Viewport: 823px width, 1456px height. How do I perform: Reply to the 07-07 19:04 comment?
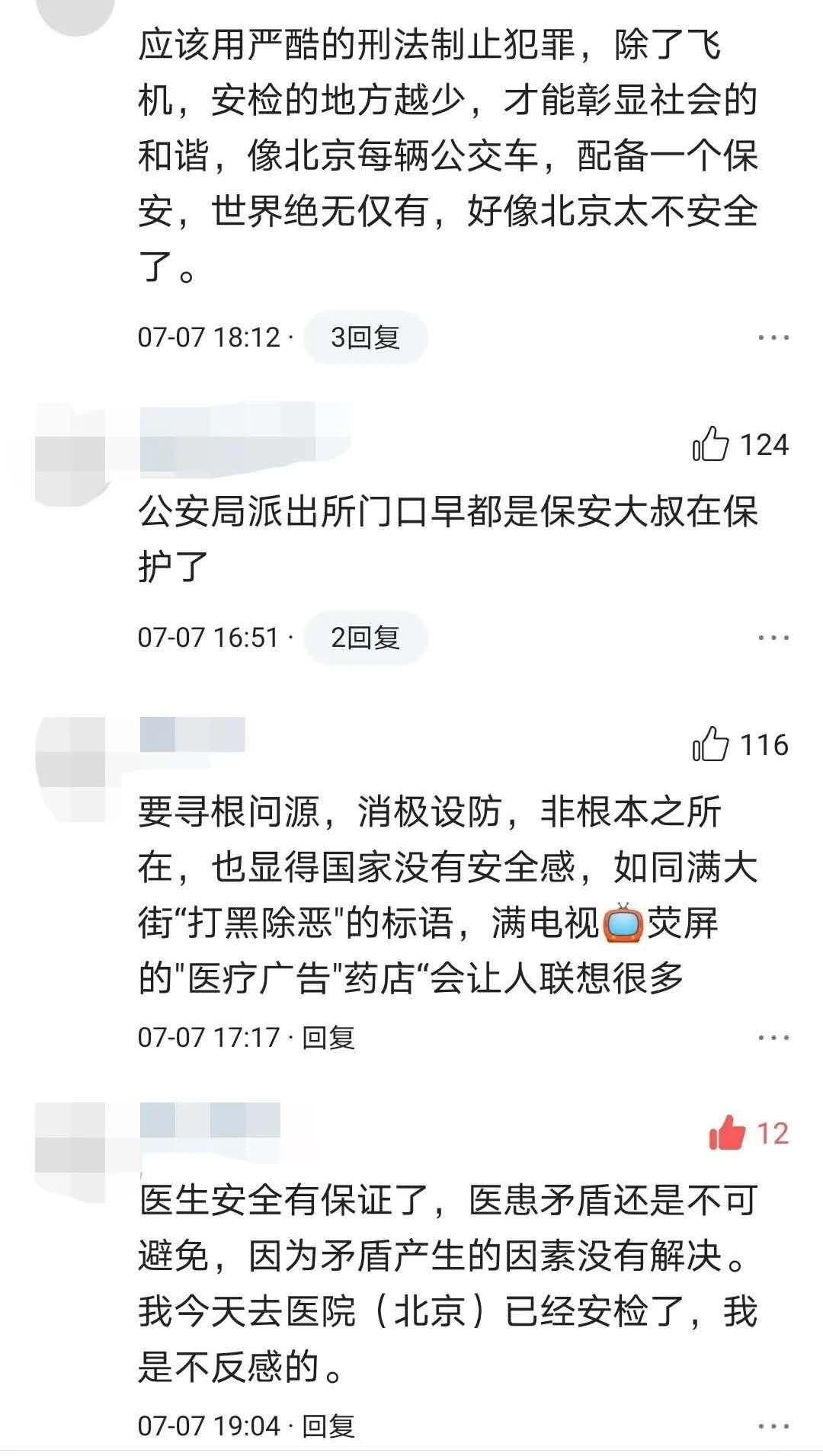328,1426
